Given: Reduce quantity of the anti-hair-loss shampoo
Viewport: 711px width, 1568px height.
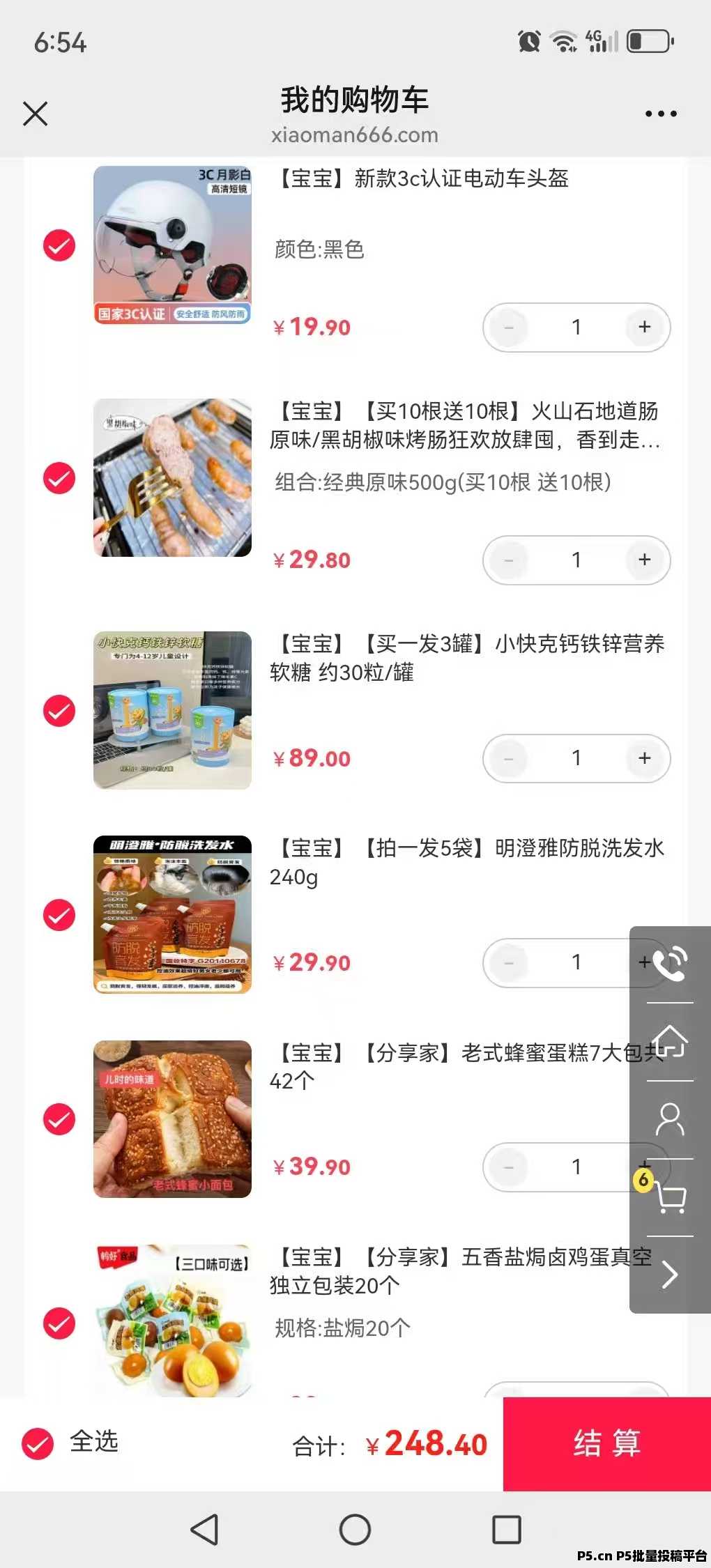Looking at the screenshot, I should click(509, 962).
